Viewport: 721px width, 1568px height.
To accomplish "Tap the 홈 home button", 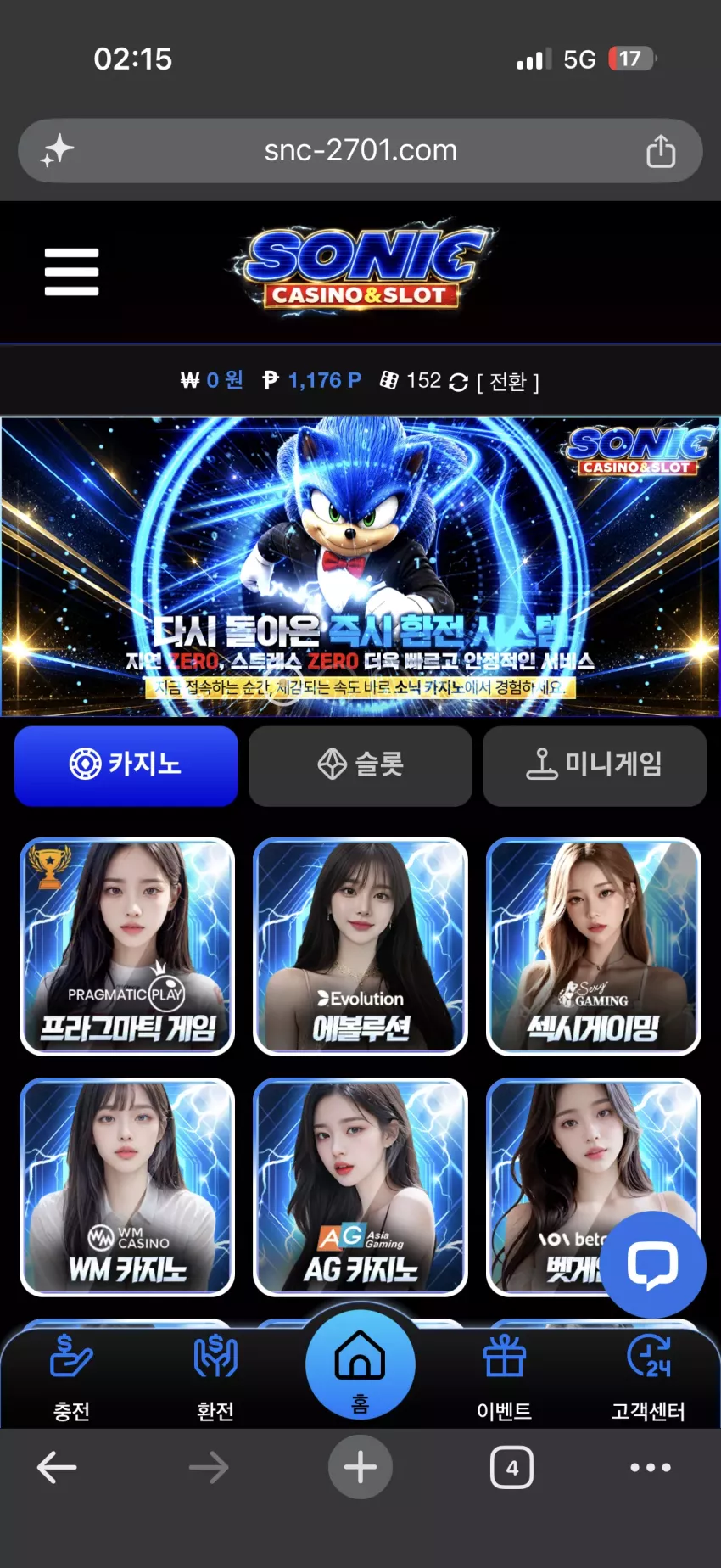I will (360, 1364).
